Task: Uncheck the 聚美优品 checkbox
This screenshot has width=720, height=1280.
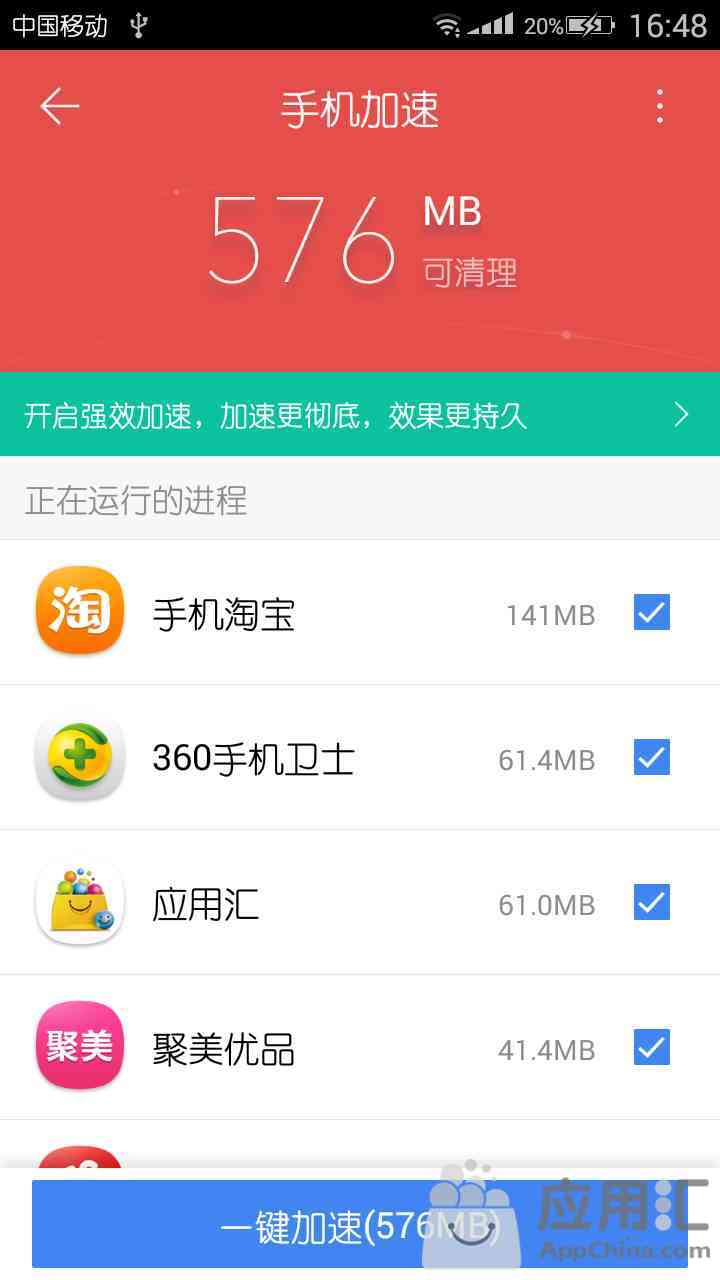Action: pyautogui.click(x=651, y=1048)
